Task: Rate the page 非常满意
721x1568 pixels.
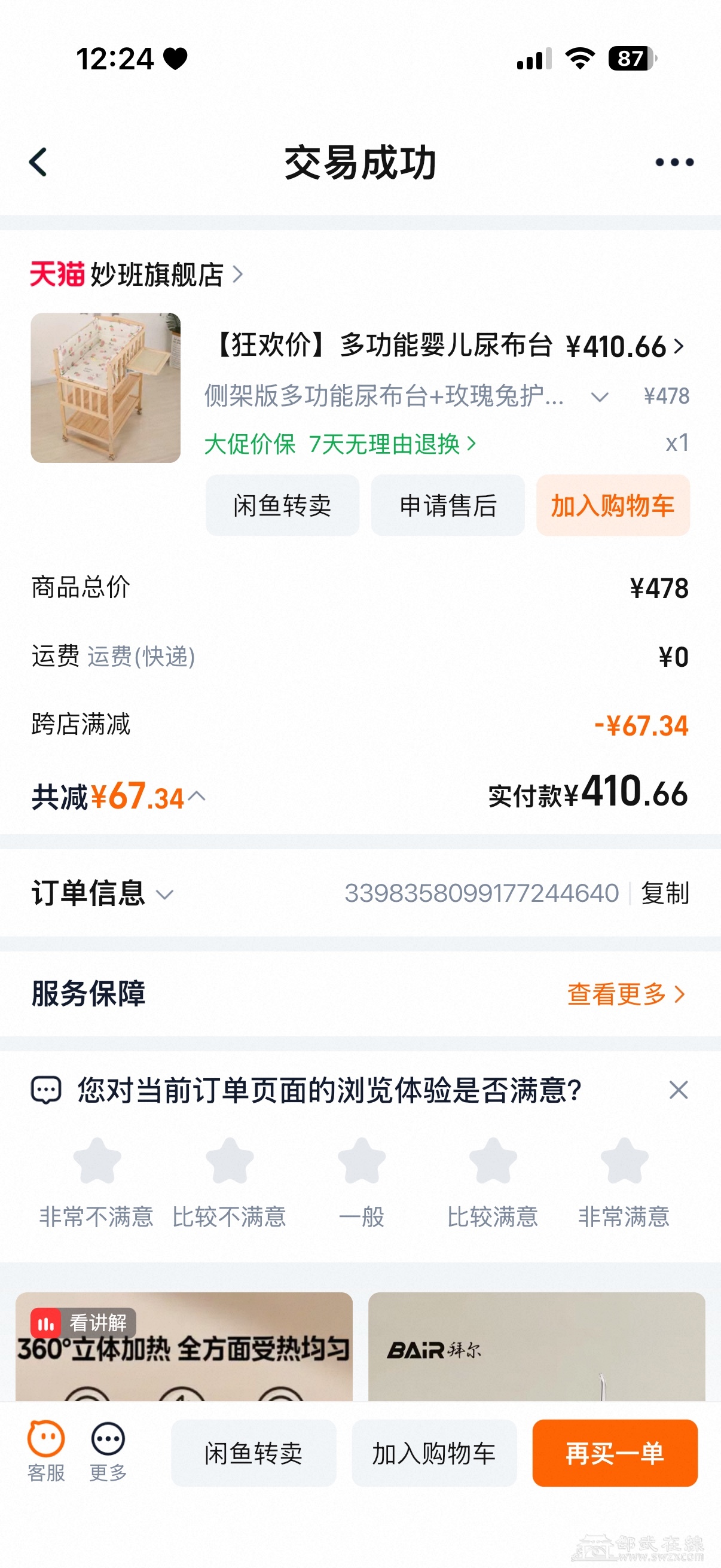Action: [x=624, y=1161]
